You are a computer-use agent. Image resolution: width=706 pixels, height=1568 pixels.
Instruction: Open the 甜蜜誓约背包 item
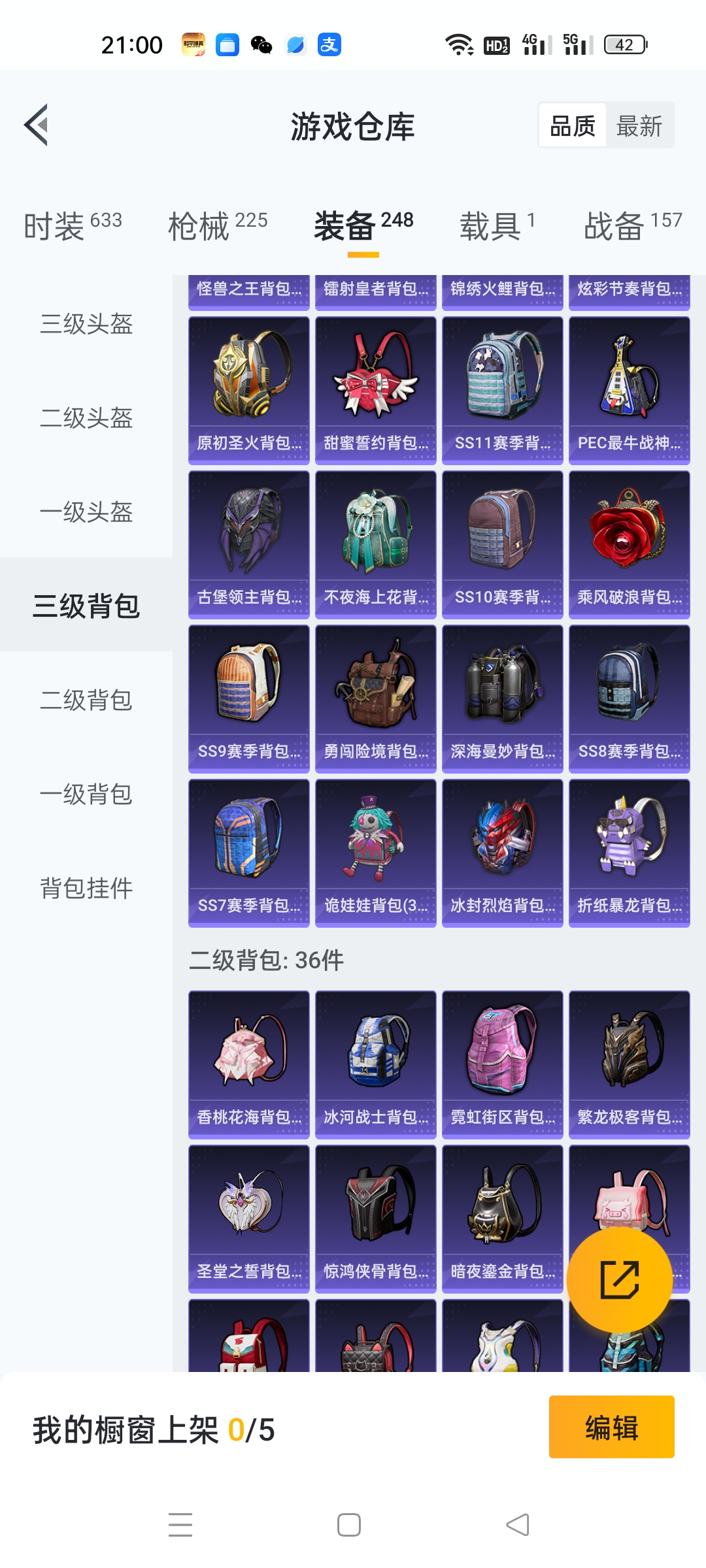[x=376, y=391]
